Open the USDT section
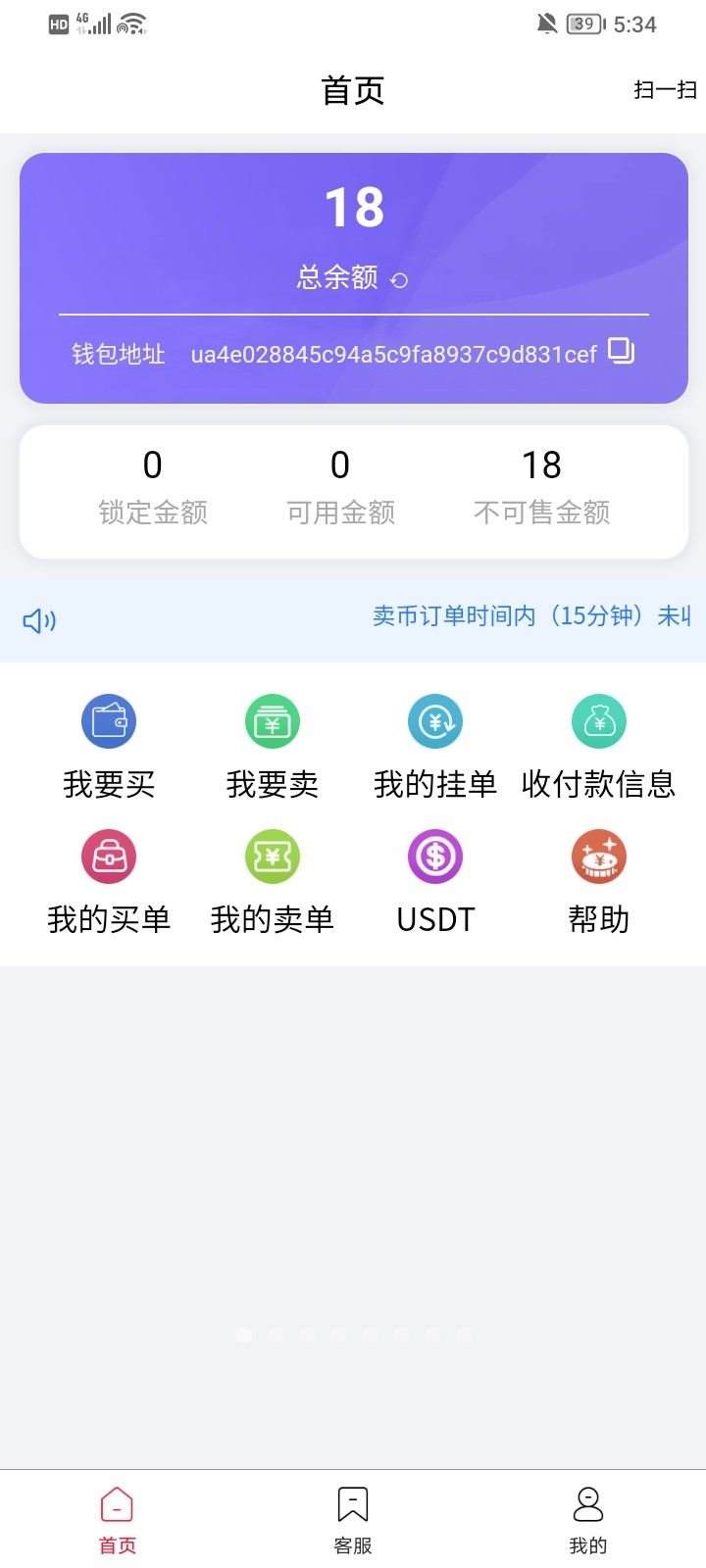 click(435, 880)
